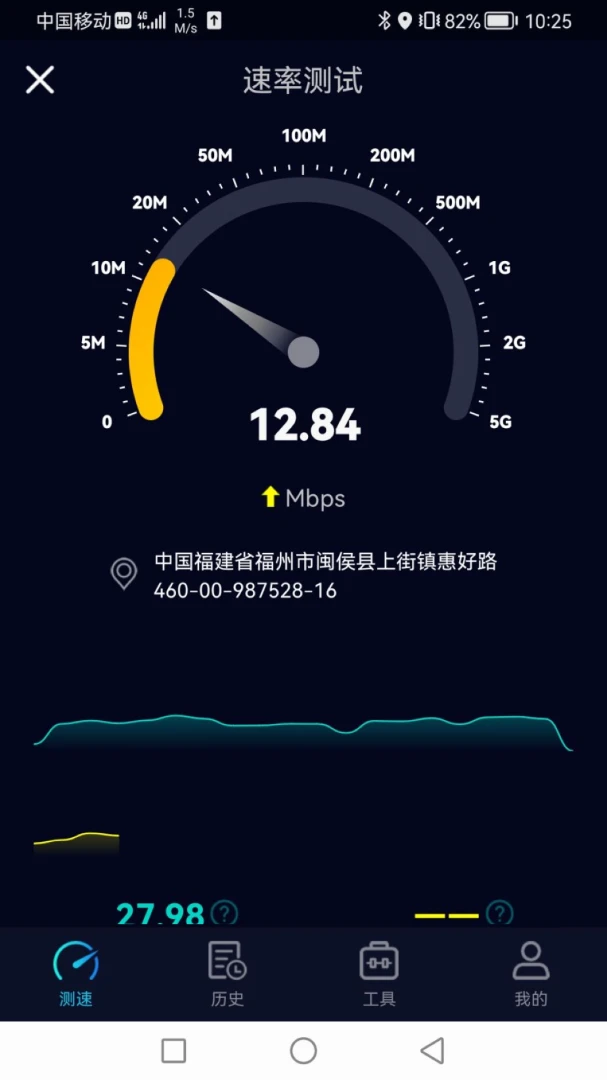Go back using the system back button

point(432,1050)
